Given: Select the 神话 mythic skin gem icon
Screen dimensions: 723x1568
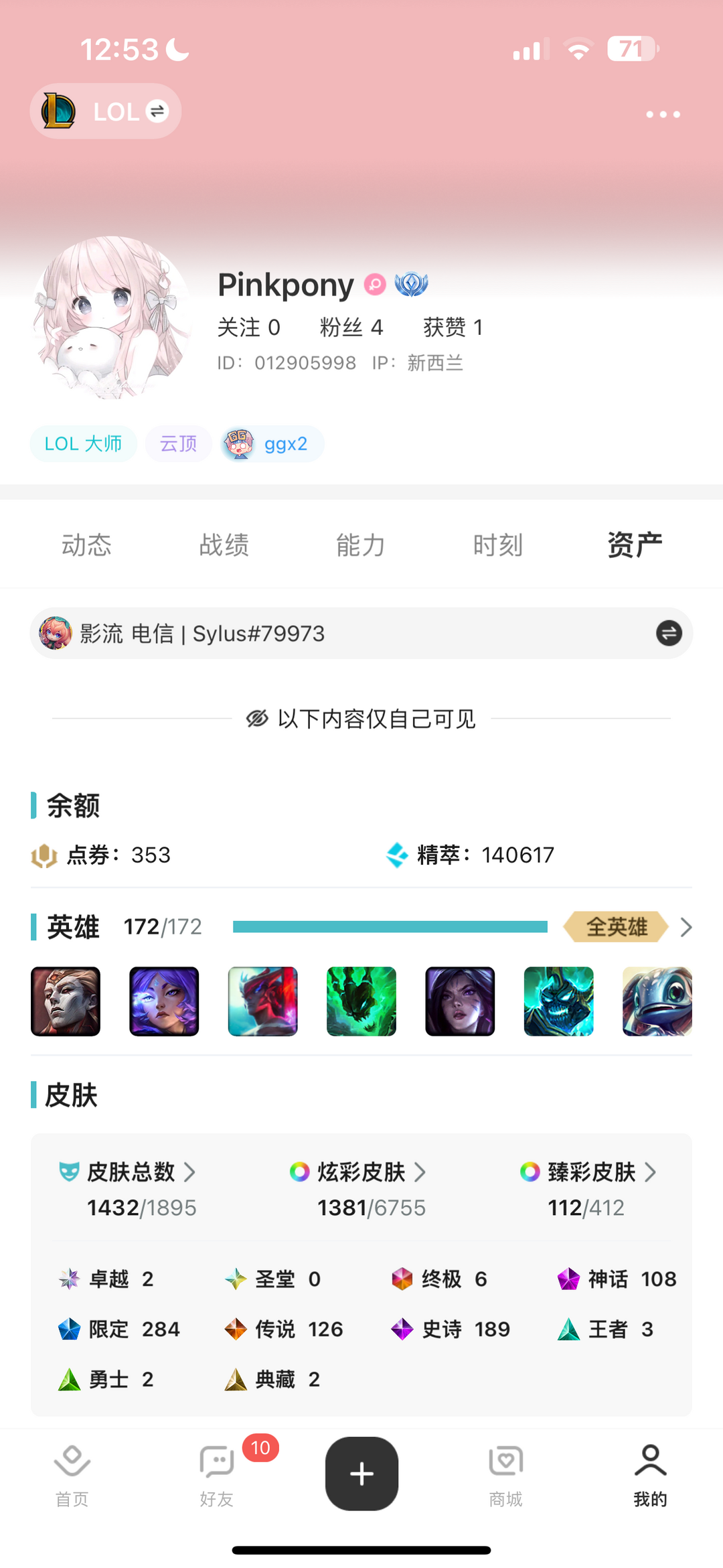Looking at the screenshot, I should [x=568, y=1278].
